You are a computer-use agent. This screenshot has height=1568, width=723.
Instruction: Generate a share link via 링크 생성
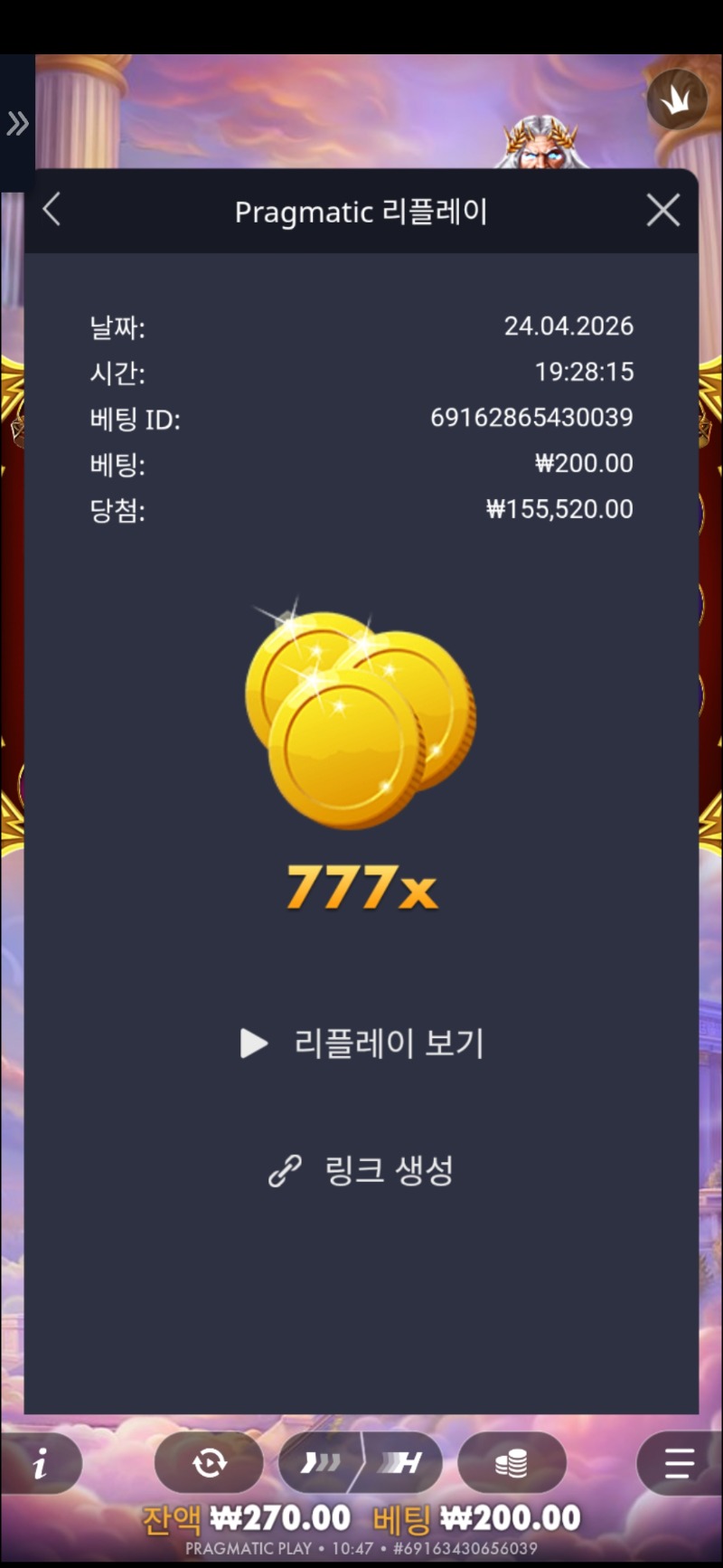click(361, 1171)
